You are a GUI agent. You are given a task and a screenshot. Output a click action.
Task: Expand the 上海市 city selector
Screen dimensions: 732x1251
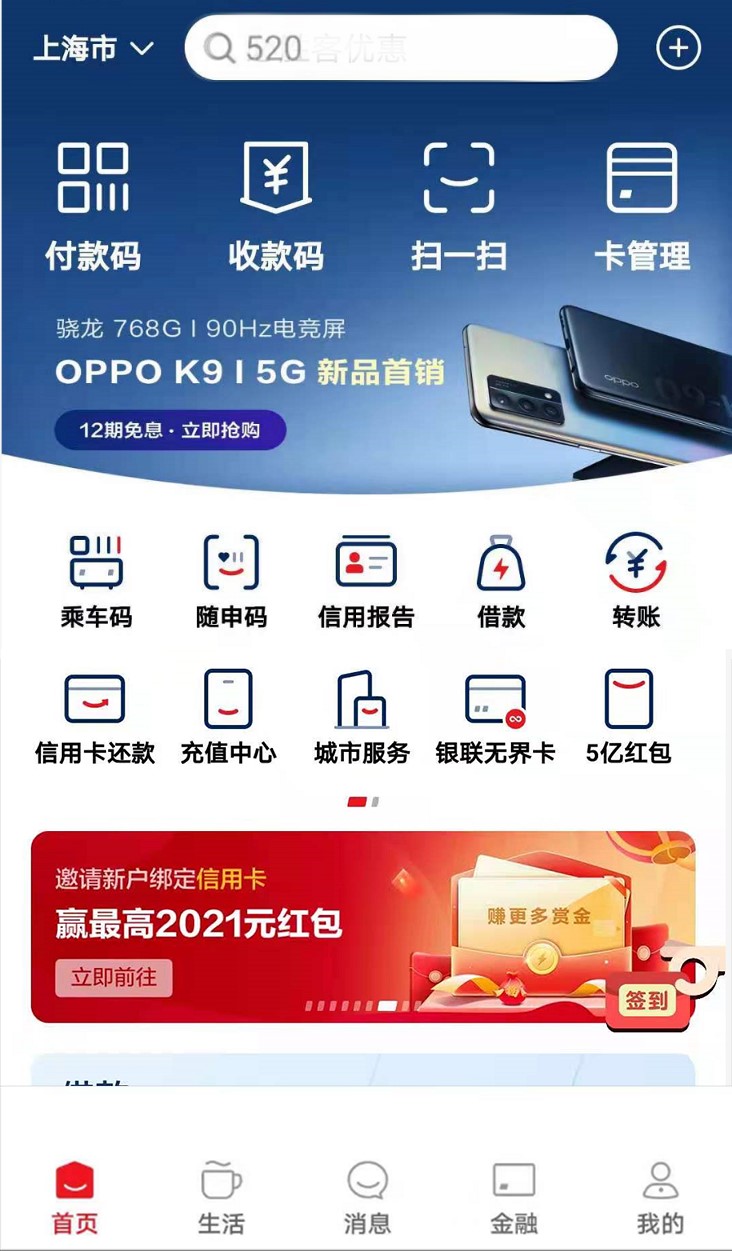(x=88, y=47)
